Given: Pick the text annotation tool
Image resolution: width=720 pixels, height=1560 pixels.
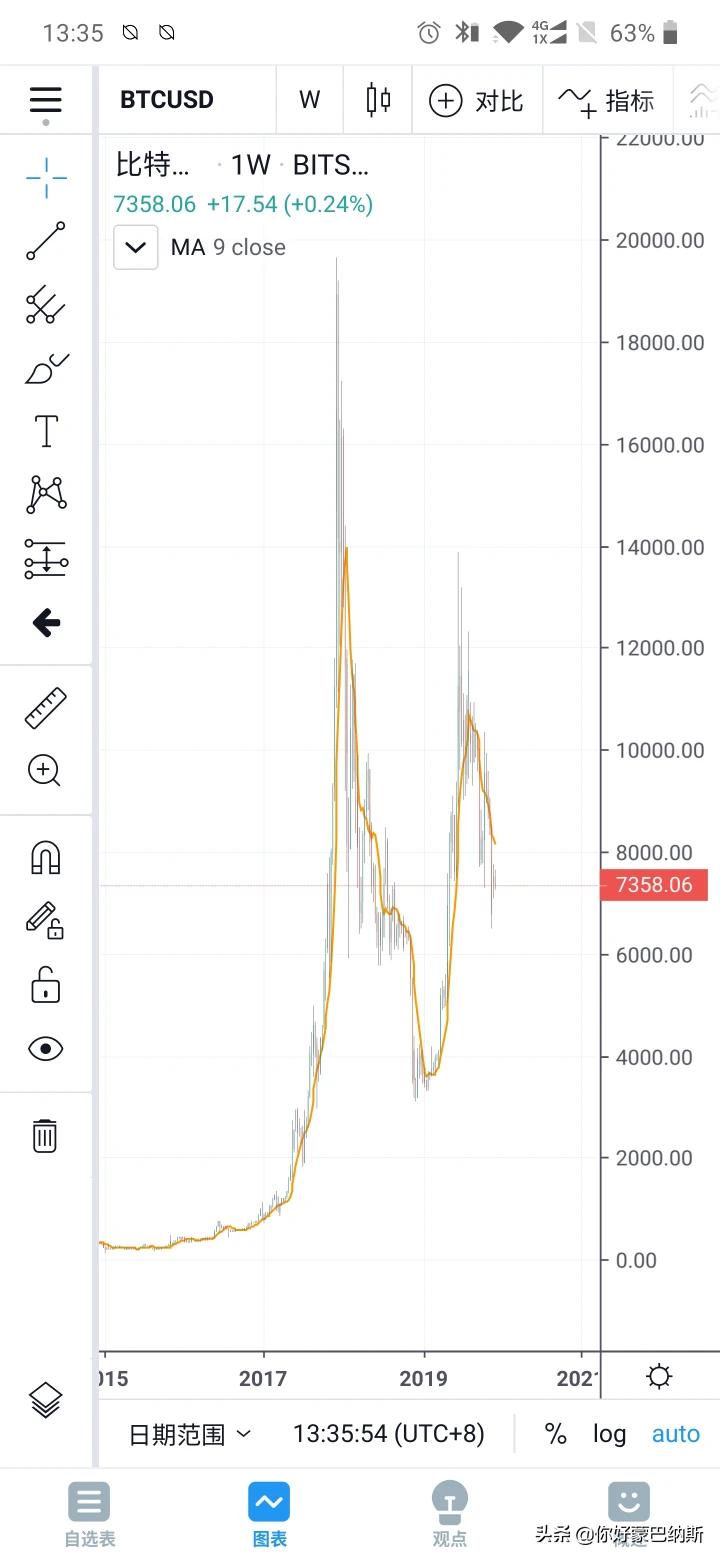Looking at the screenshot, I should coord(46,432).
